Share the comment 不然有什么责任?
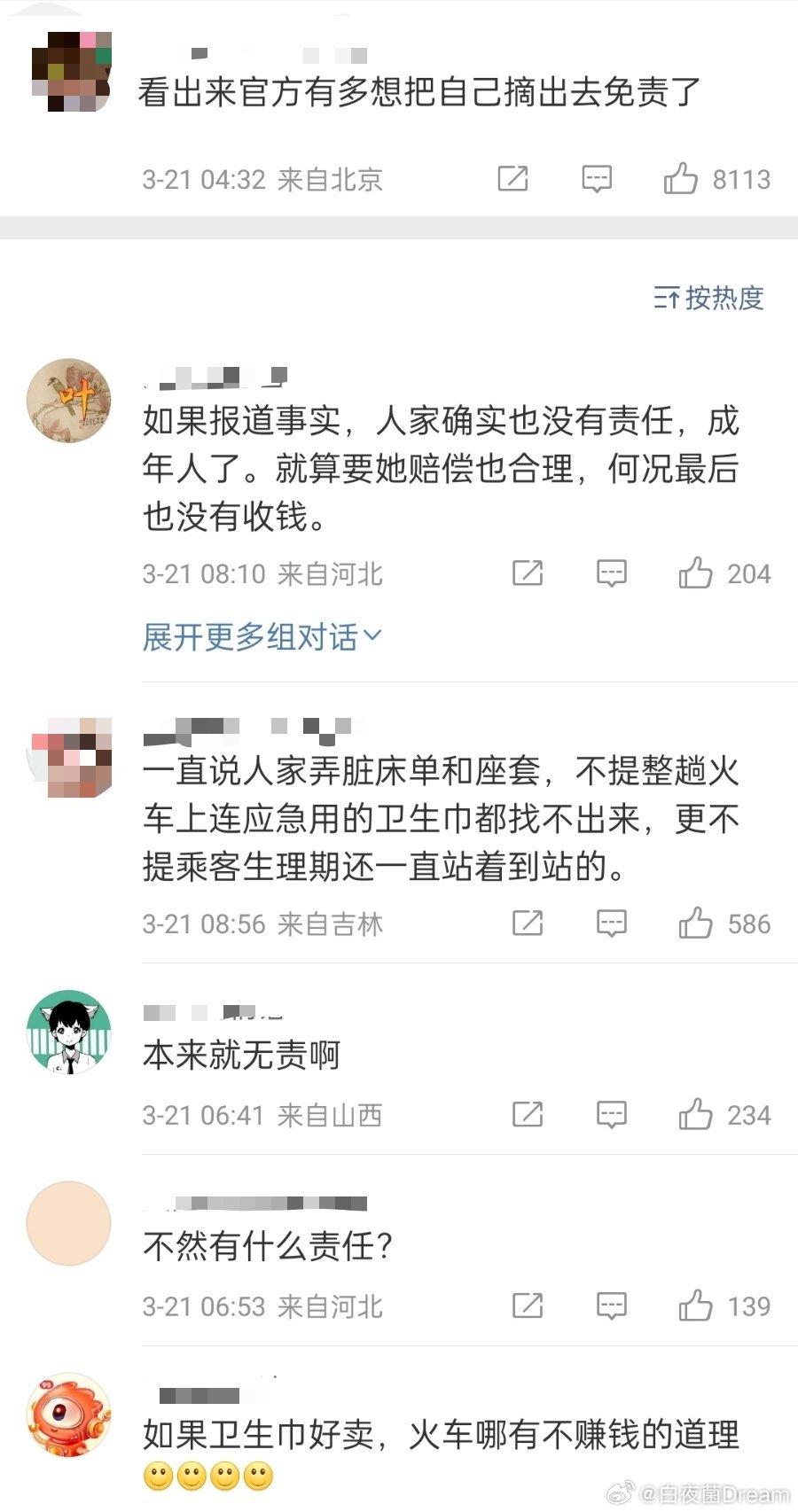 point(528,1305)
